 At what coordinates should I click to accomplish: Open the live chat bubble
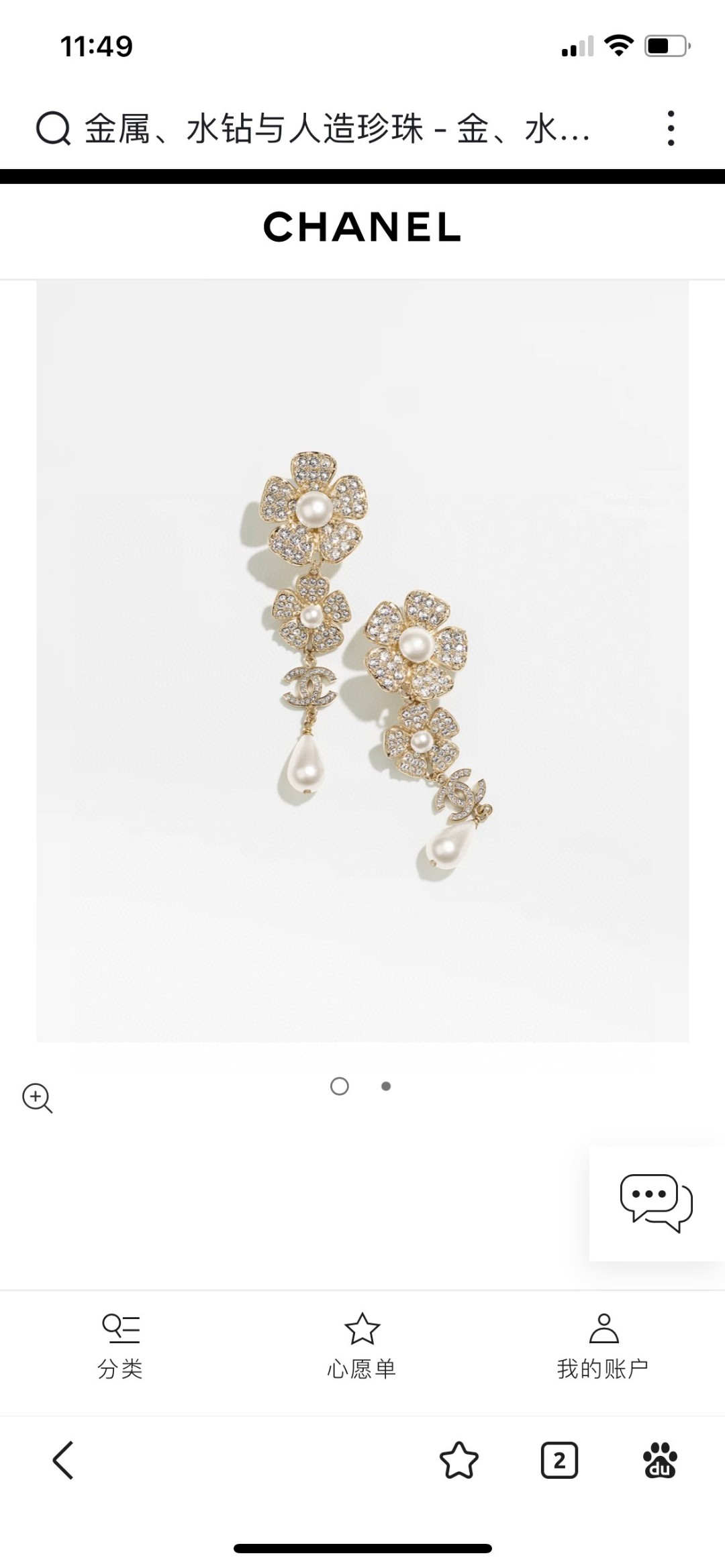656,1203
